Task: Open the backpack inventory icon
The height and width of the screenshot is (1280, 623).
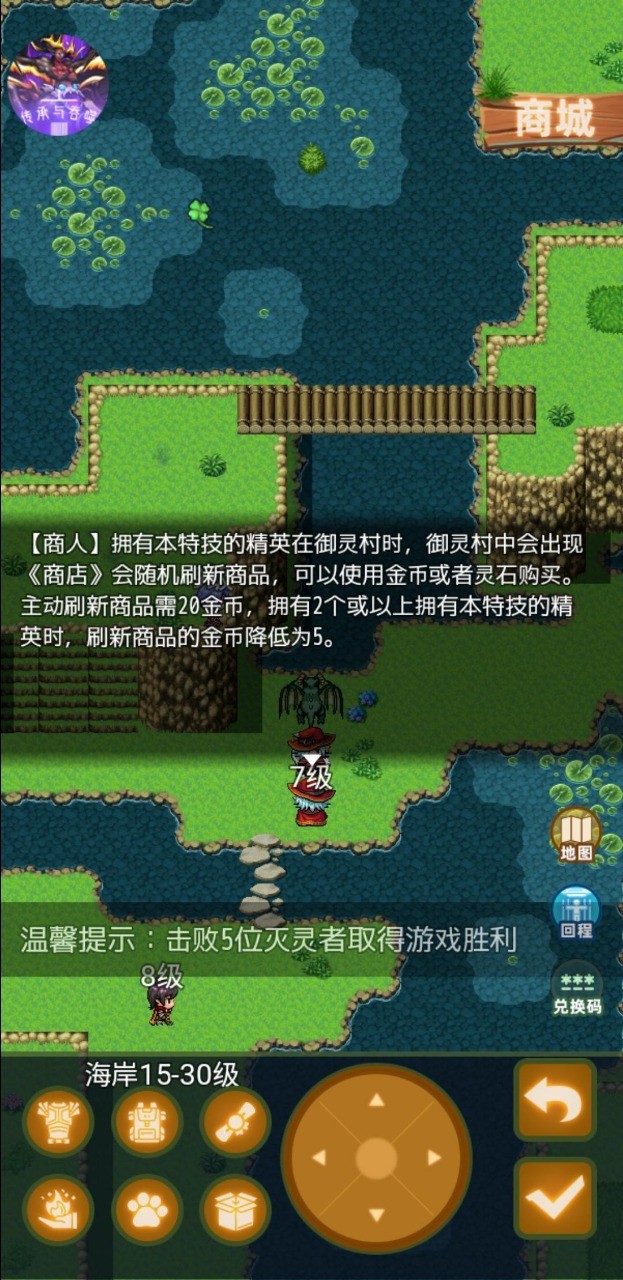Action: pos(146,1122)
